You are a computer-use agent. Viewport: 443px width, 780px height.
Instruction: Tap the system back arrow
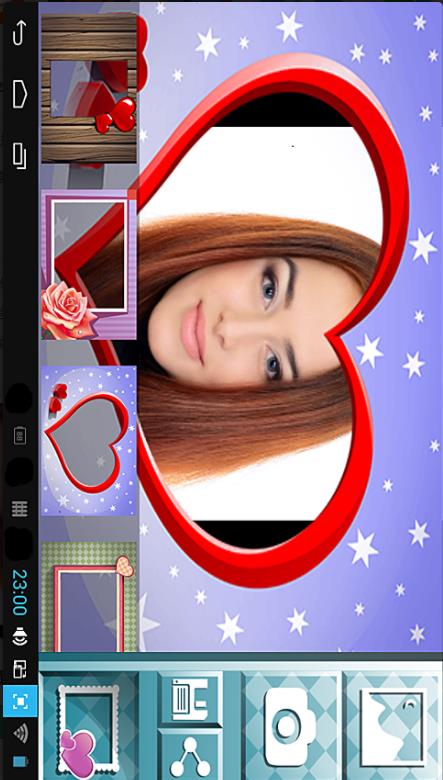click(19, 34)
